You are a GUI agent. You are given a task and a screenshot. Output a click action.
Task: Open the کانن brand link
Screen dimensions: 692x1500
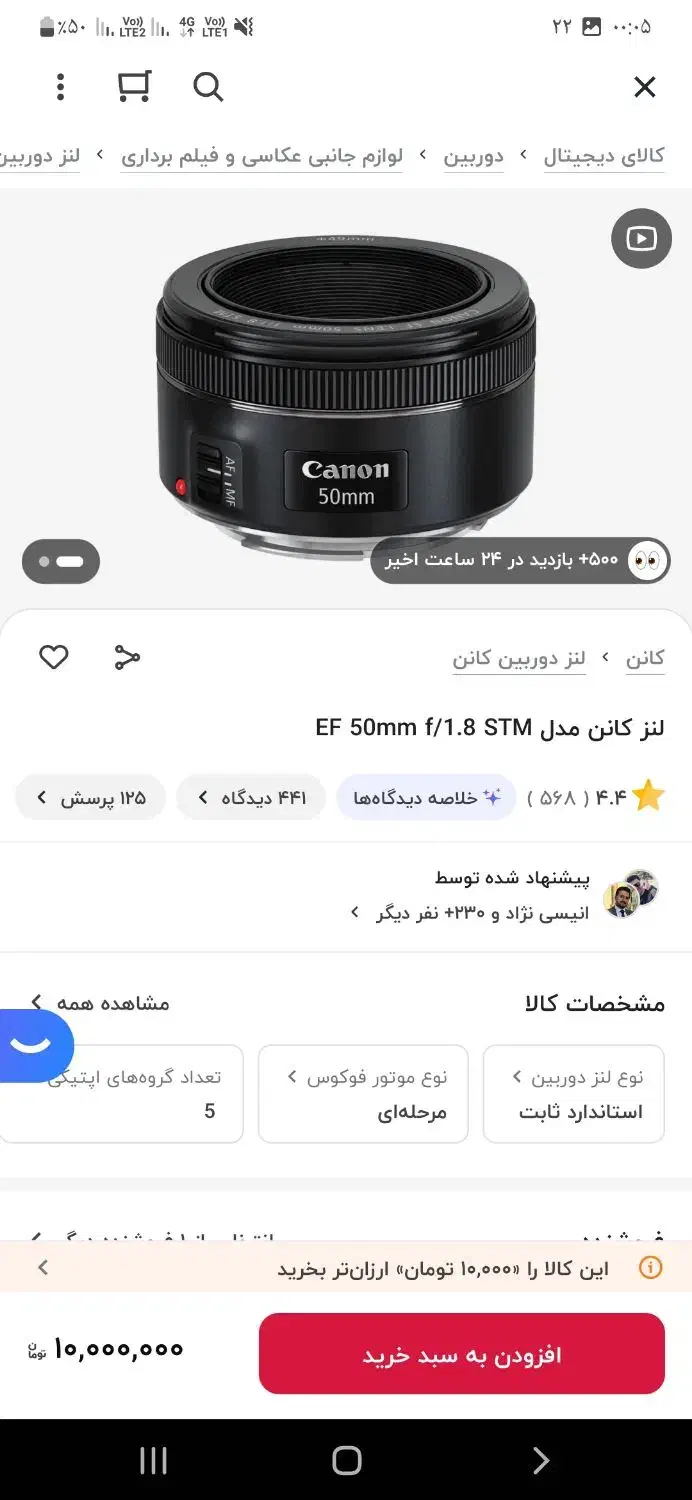pos(645,658)
